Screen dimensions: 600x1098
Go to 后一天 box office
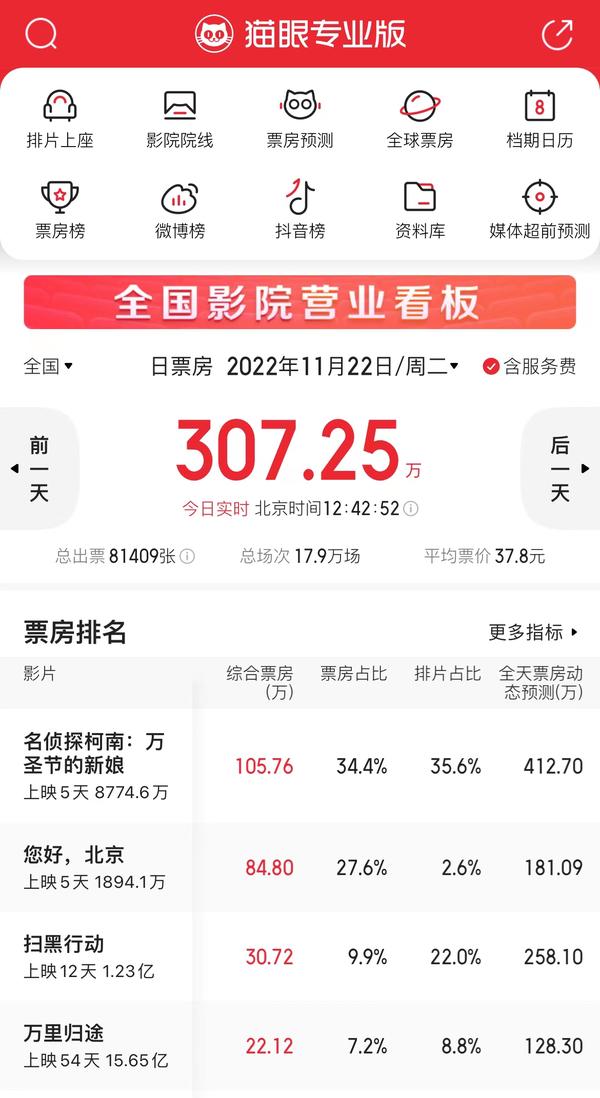[561, 468]
